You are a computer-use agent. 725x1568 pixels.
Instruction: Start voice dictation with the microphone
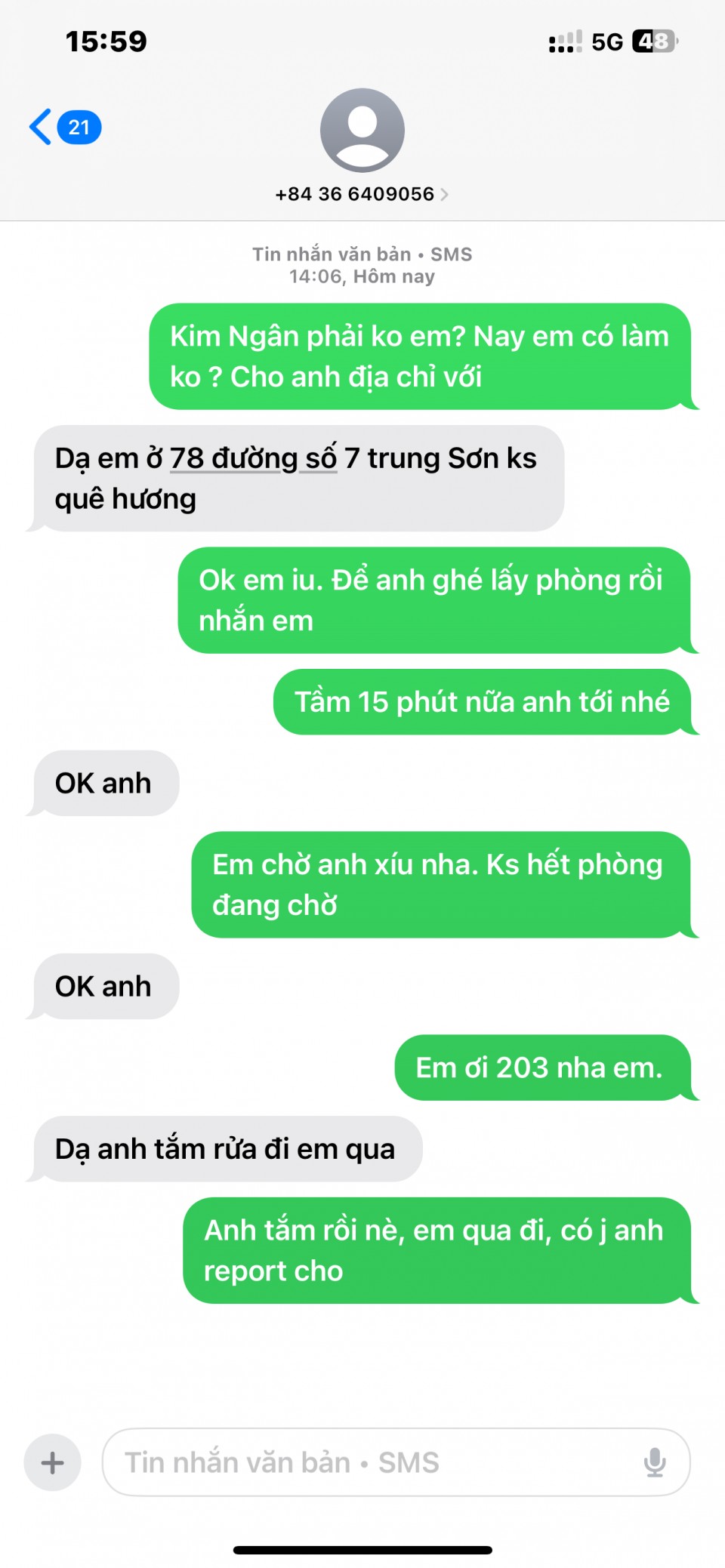pos(654,1462)
